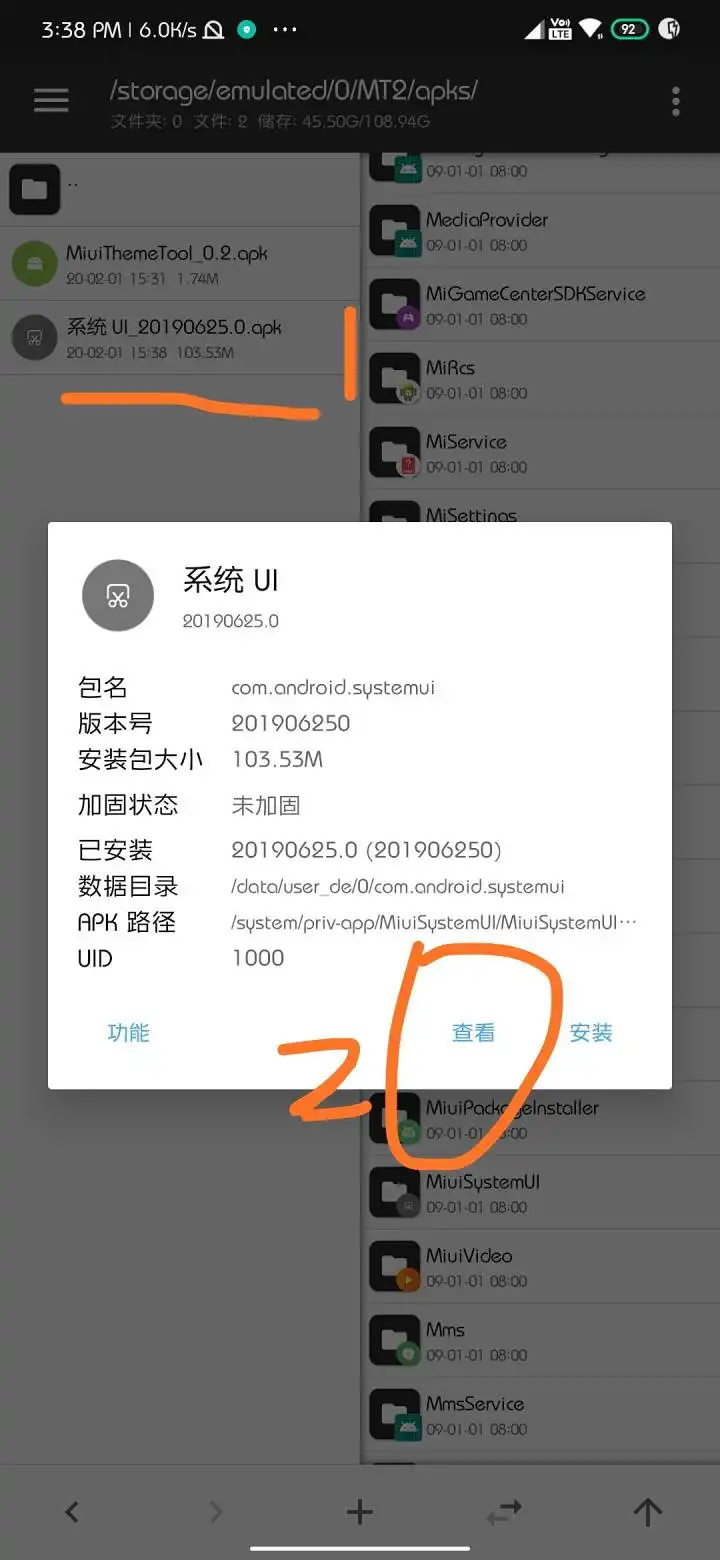Open the MediaProvider folder
This screenshot has width=720, height=1560.
[x=540, y=231]
